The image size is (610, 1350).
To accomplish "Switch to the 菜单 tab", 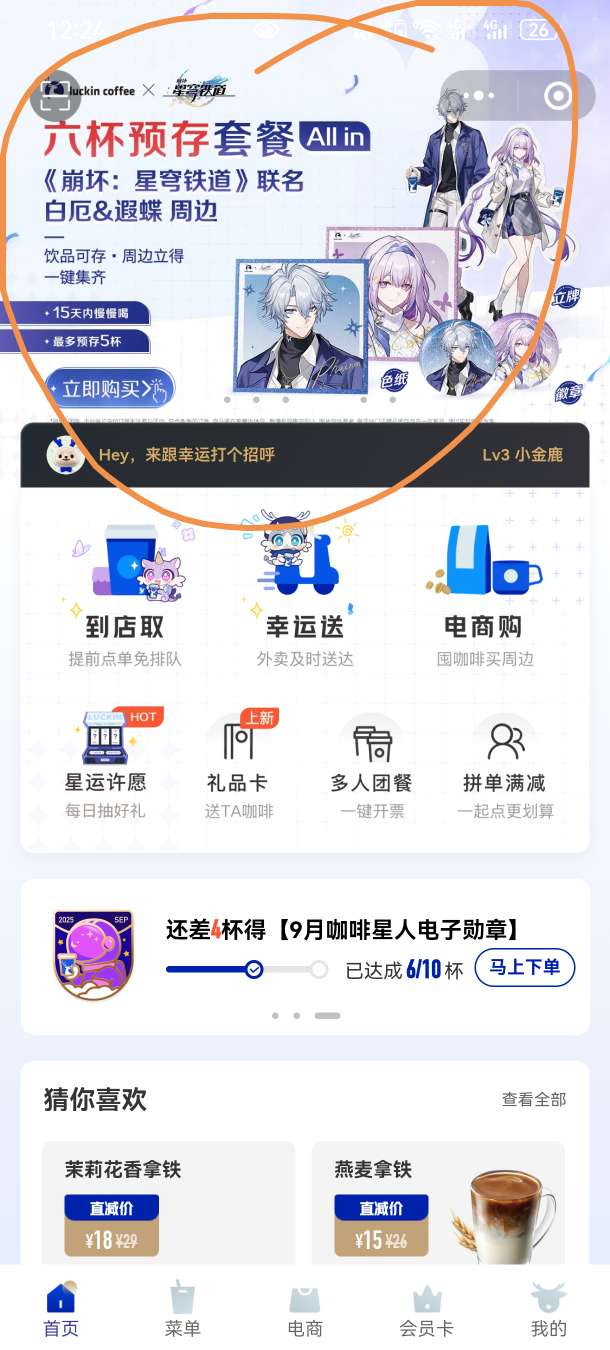I will pos(182,1308).
